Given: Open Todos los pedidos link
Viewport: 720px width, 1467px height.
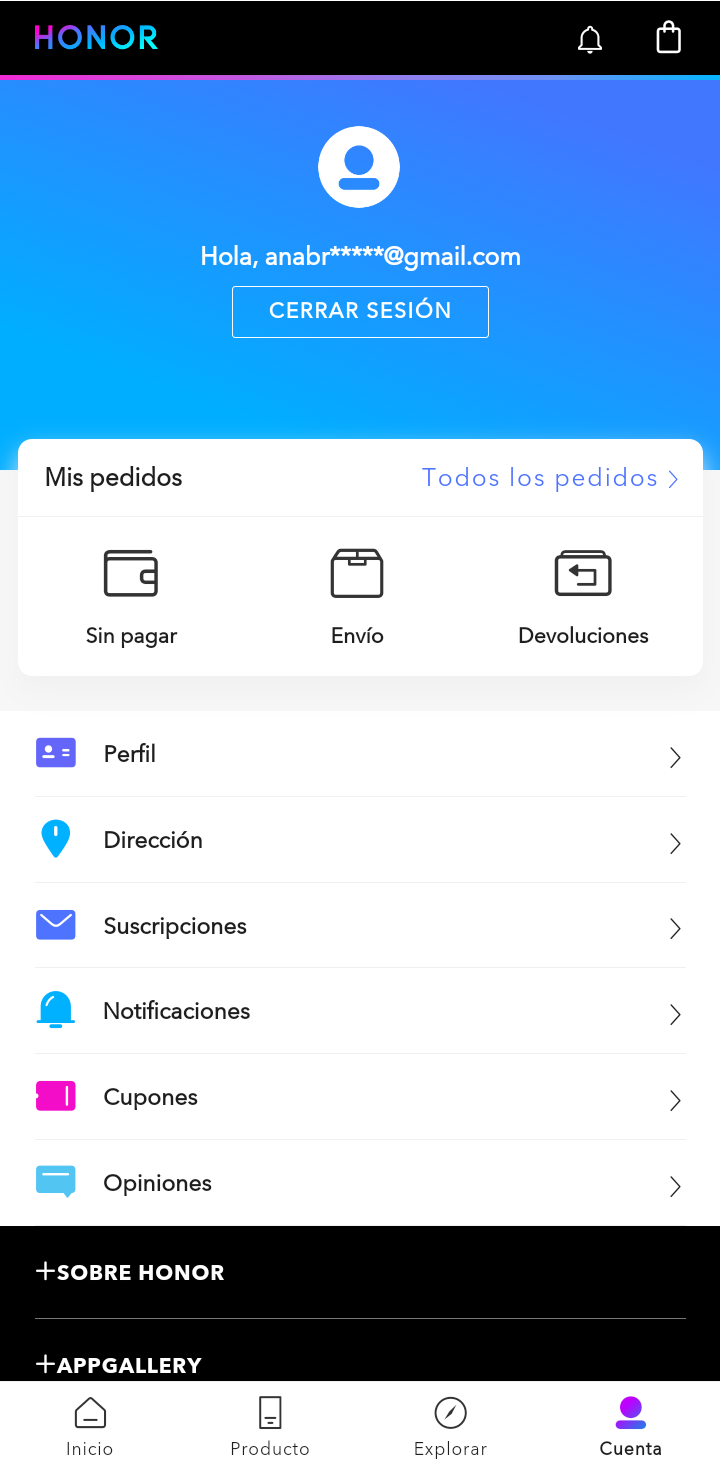Looking at the screenshot, I should point(550,478).
